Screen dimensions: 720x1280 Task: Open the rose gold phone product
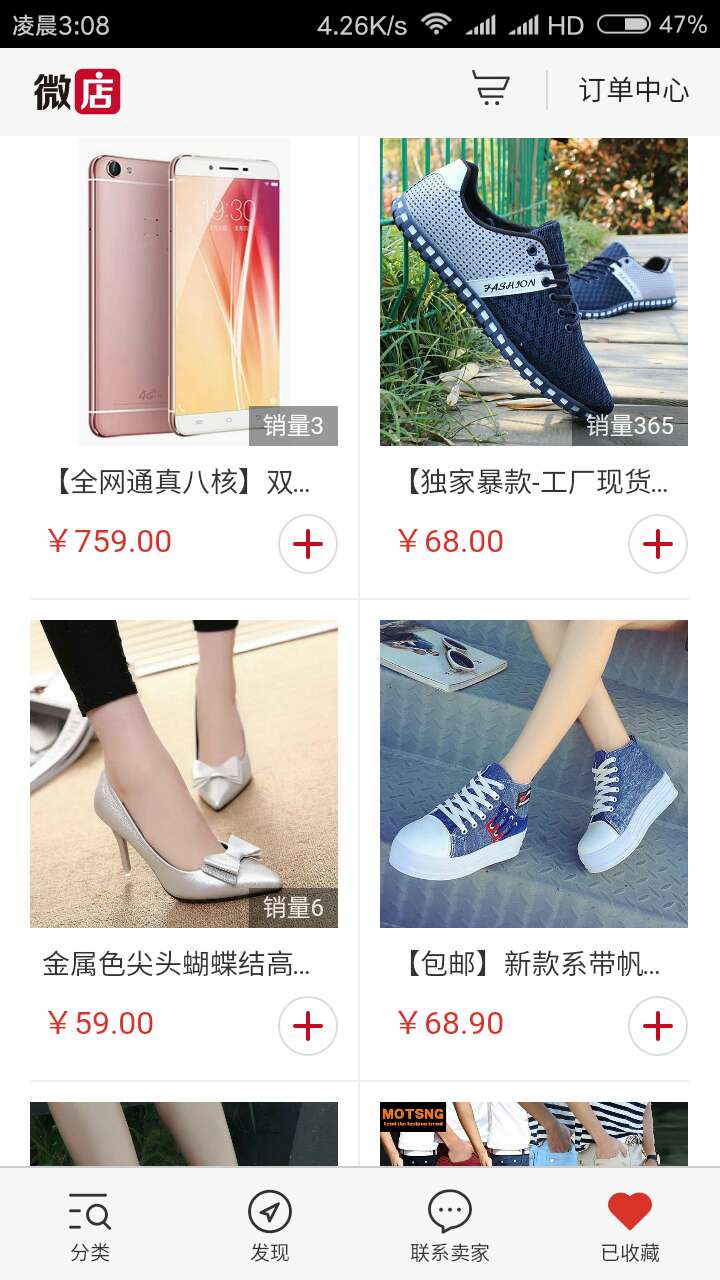(184, 292)
